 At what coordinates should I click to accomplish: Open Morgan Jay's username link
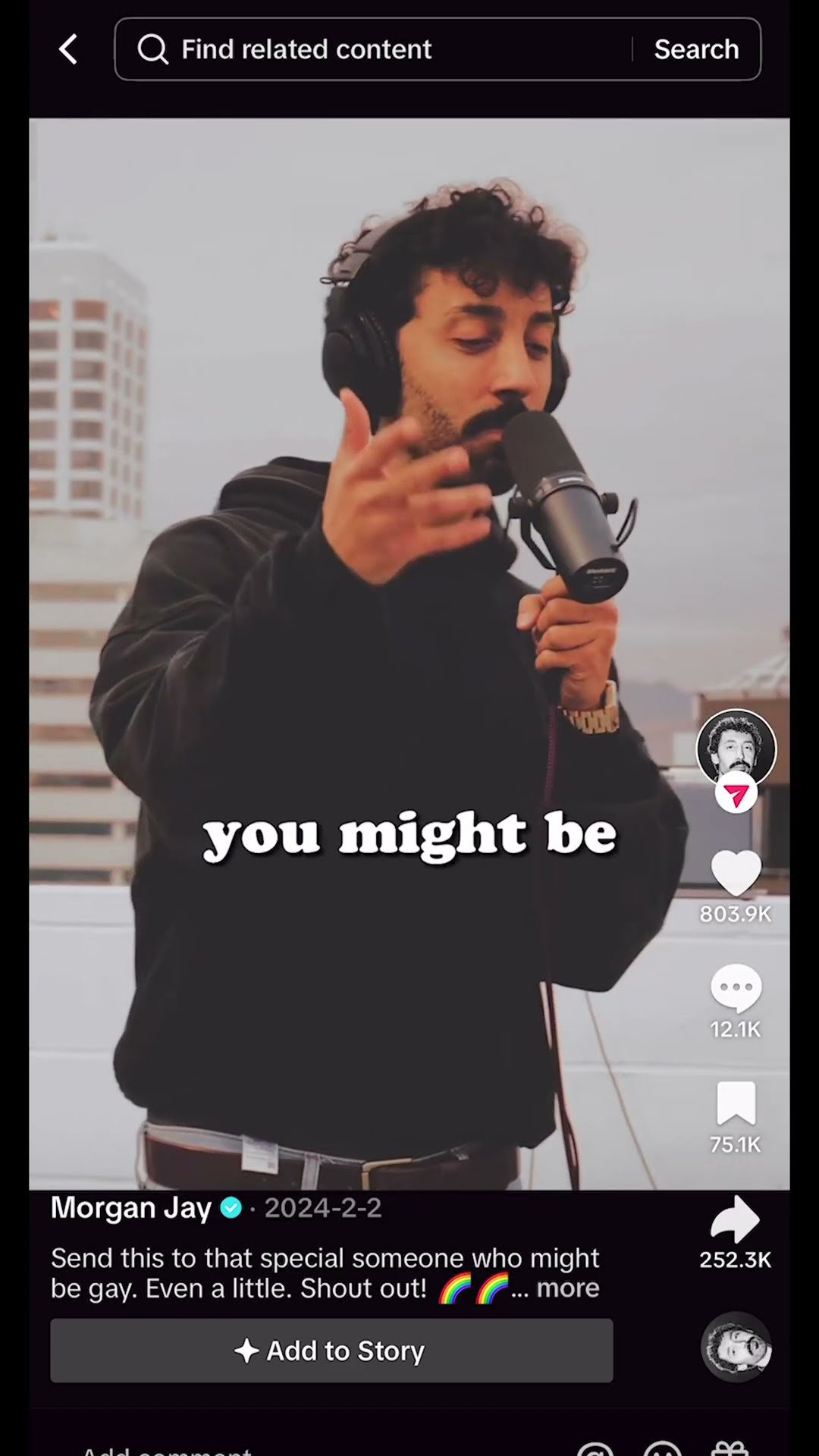pos(131,1207)
